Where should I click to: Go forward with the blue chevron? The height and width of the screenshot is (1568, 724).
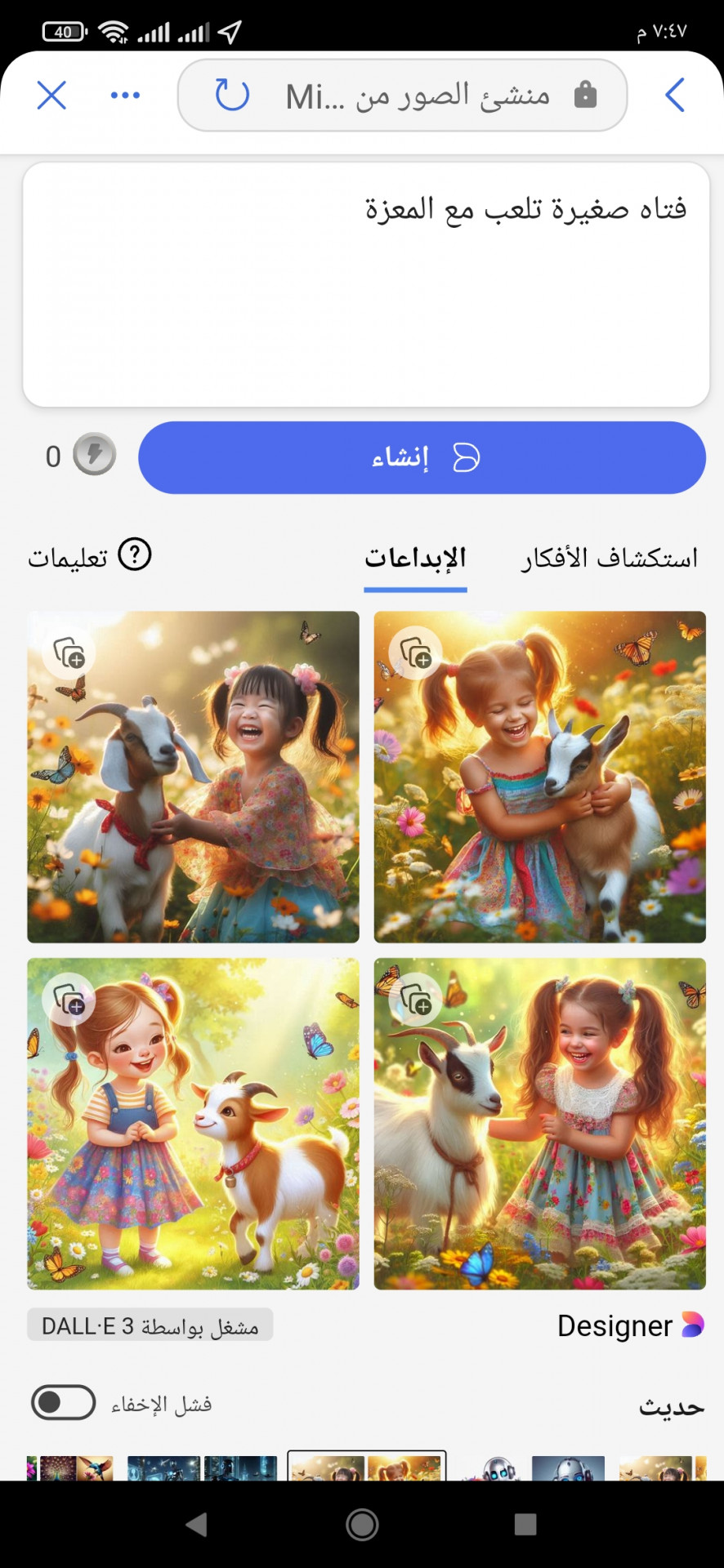tap(674, 96)
